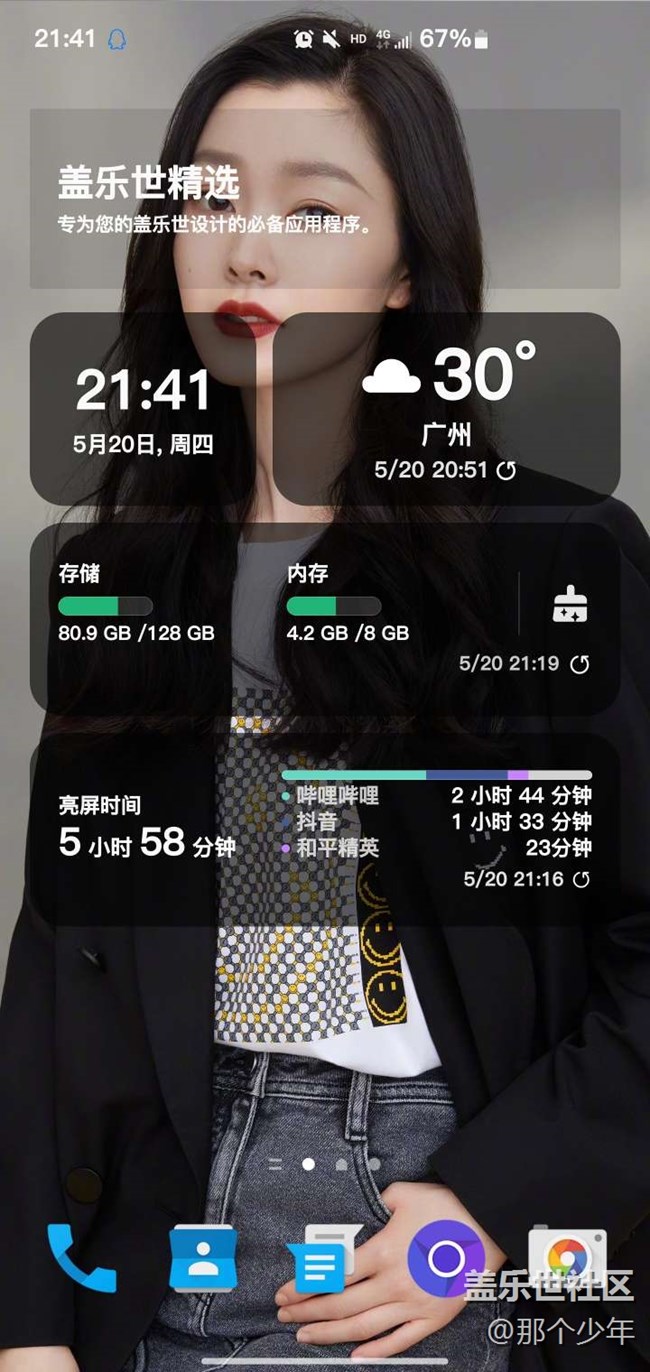The width and height of the screenshot is (650, 1372).
Task: Open the Messages app
Action: click(323, 1259)
